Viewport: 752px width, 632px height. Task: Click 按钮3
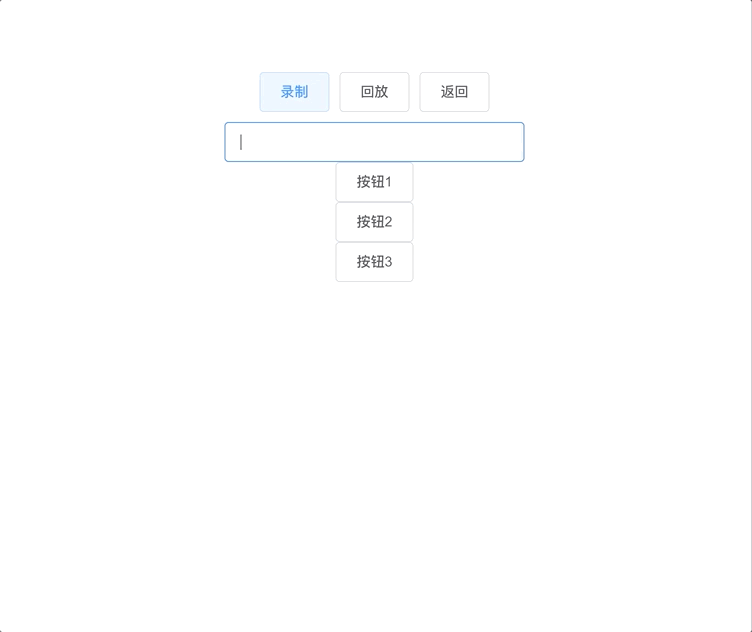374,262
